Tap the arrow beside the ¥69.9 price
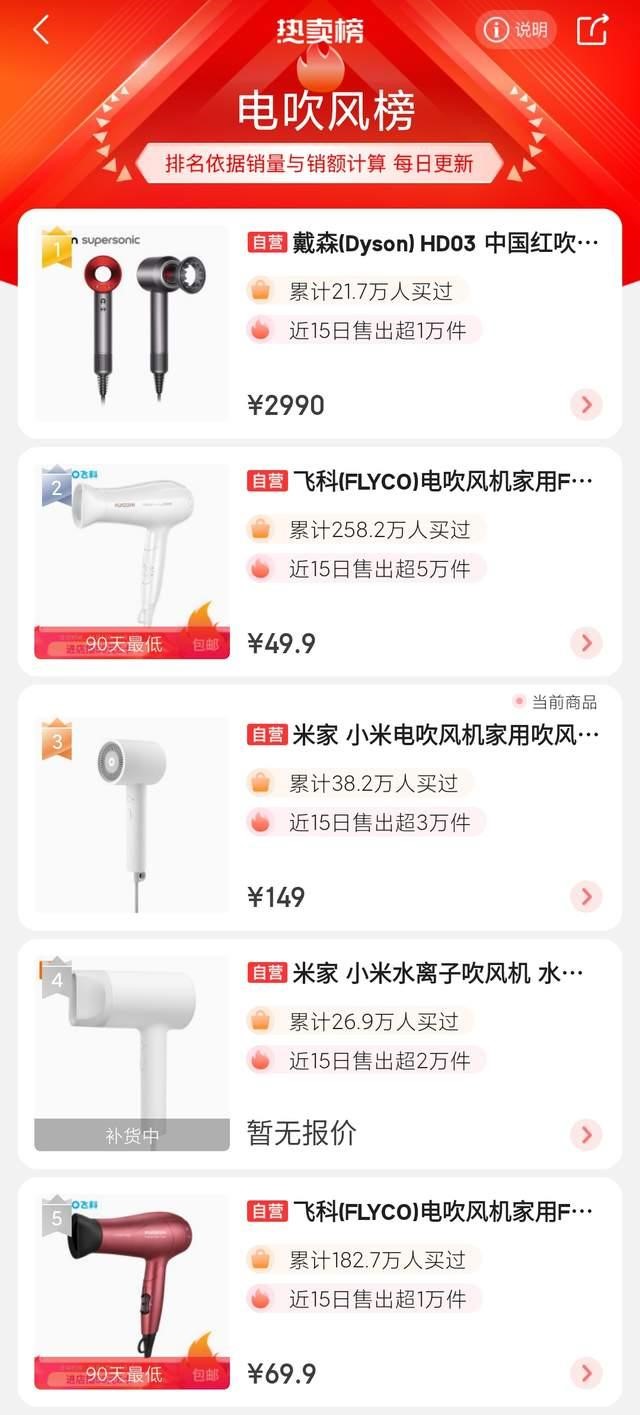The image size is (640, 1415). pos(586,1373)
